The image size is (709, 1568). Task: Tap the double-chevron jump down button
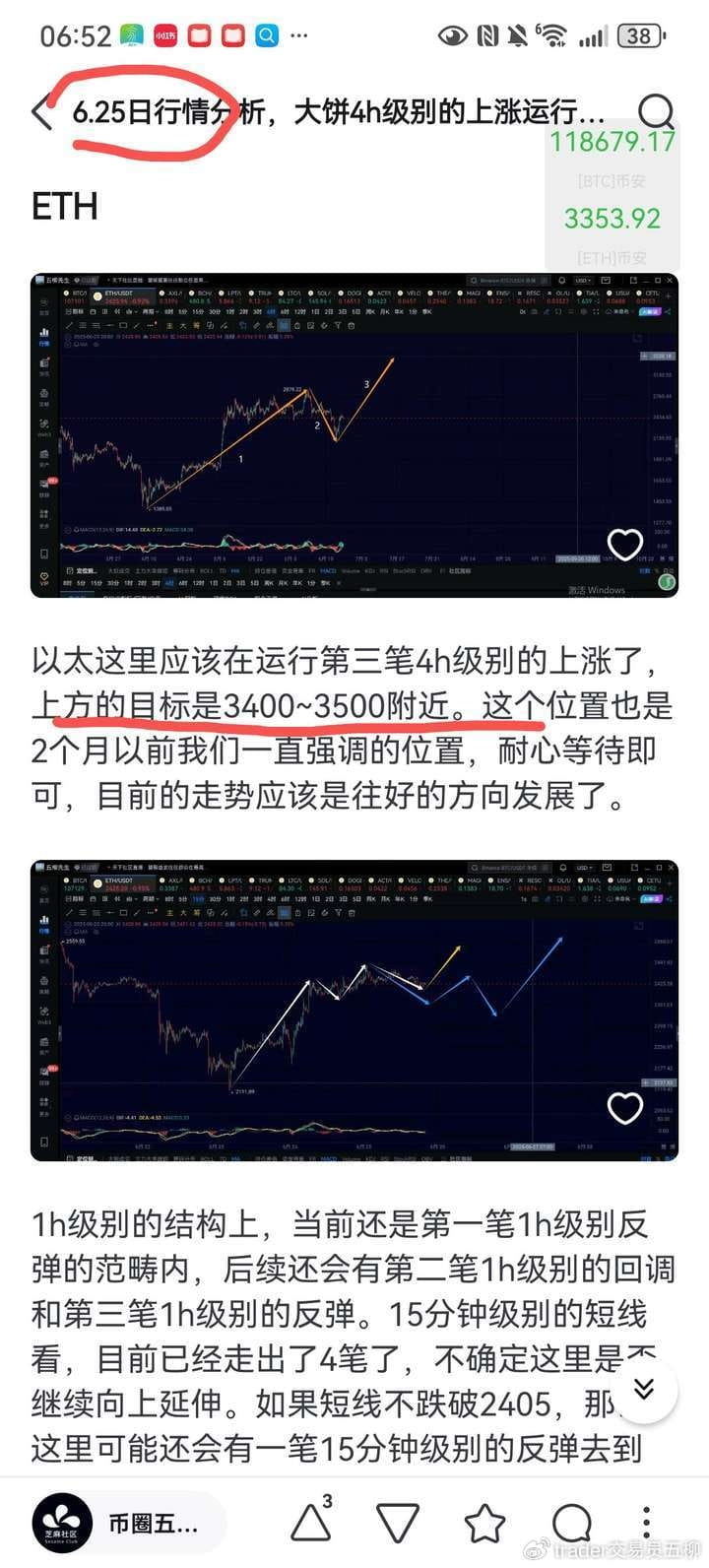coord(644,1389)
